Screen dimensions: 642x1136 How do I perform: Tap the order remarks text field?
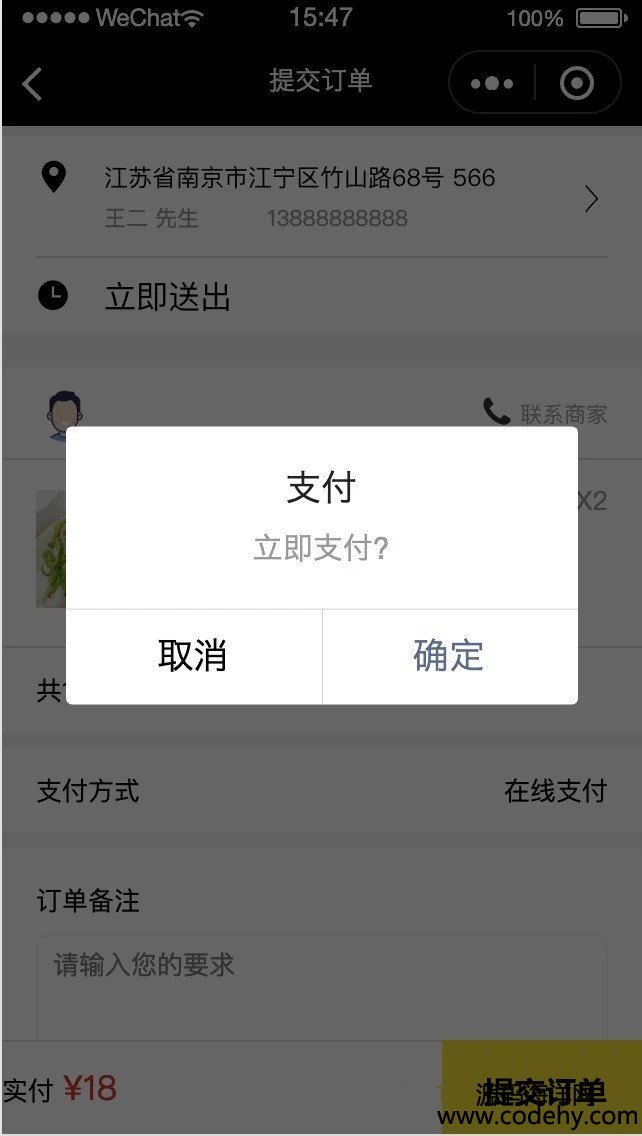320,985
